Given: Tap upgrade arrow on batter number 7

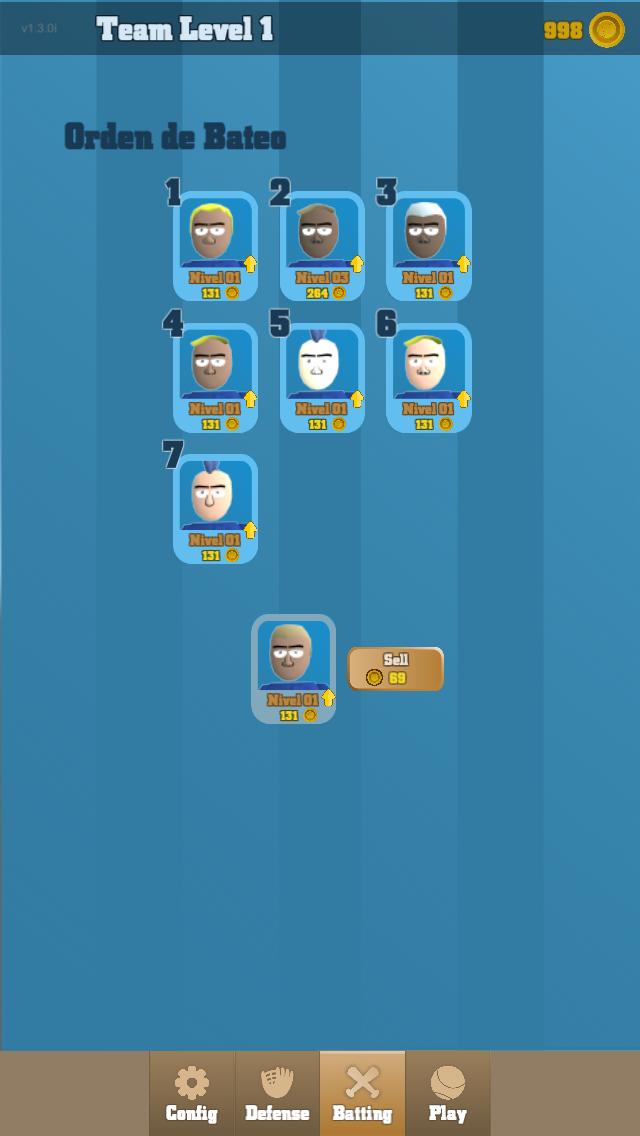Looking at the screenshot, I should click(x=250, y=530).
